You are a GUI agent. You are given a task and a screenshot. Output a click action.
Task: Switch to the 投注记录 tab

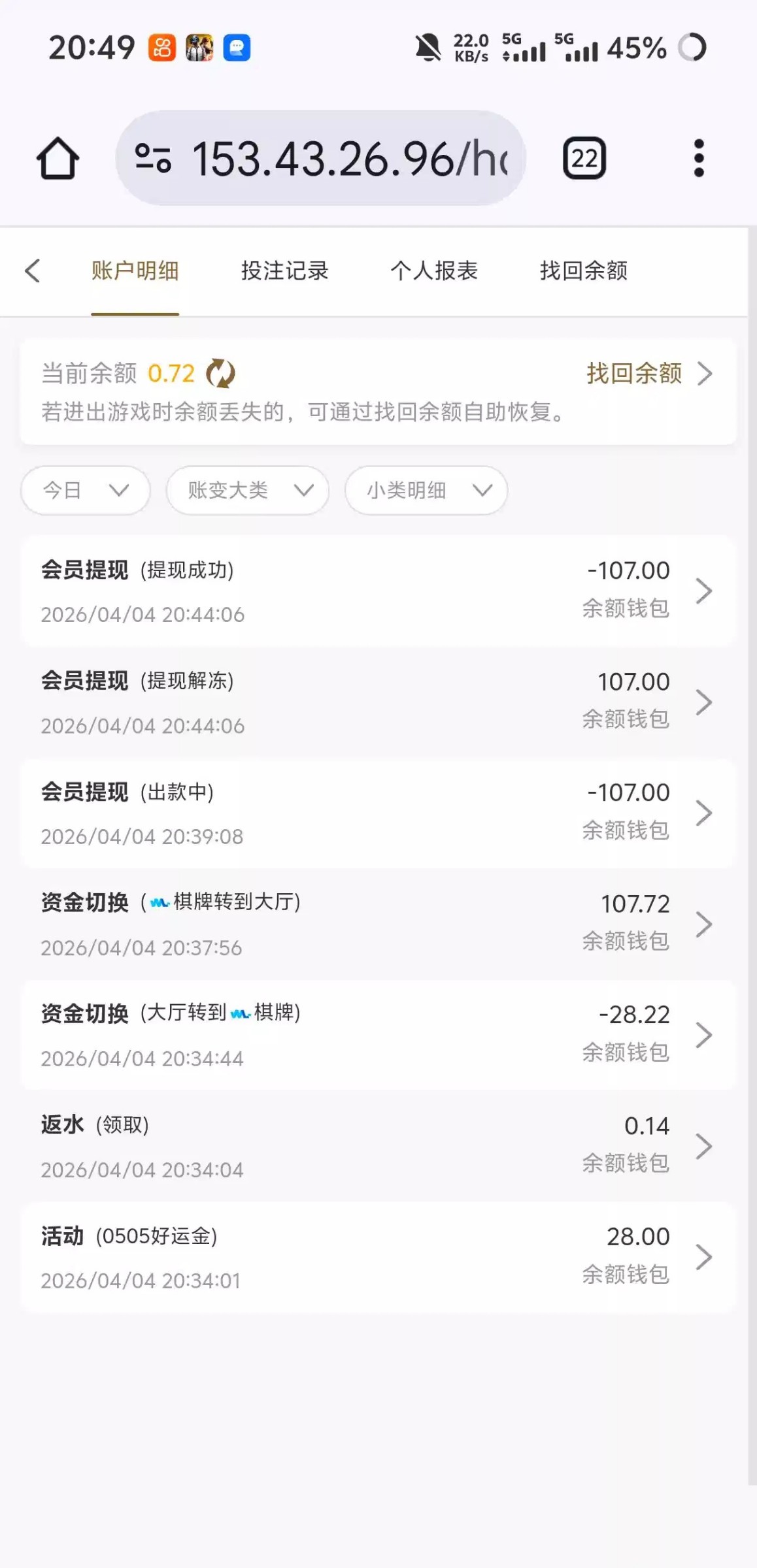(x=284, y=270)
